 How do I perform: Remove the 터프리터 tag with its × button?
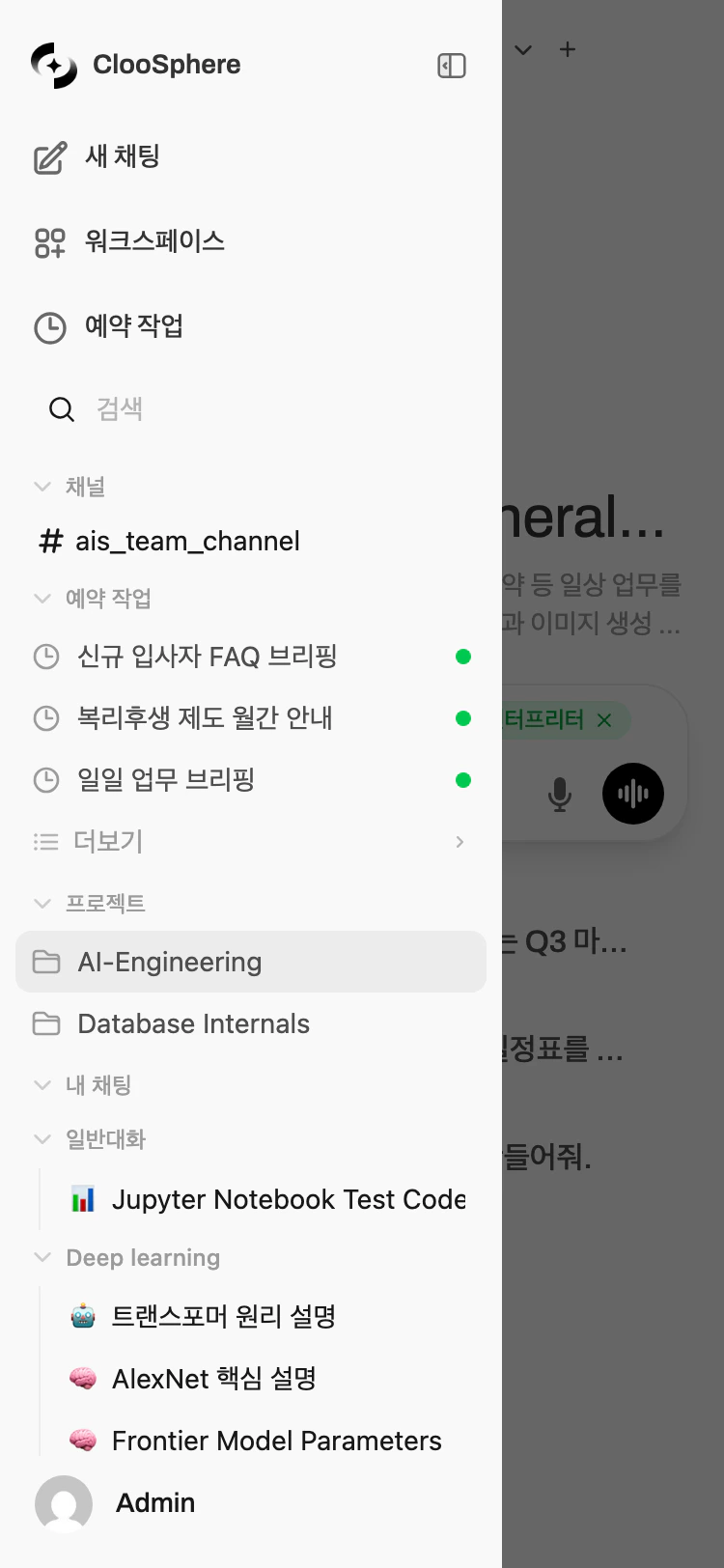pyautogui.click(x=603, y=720)
